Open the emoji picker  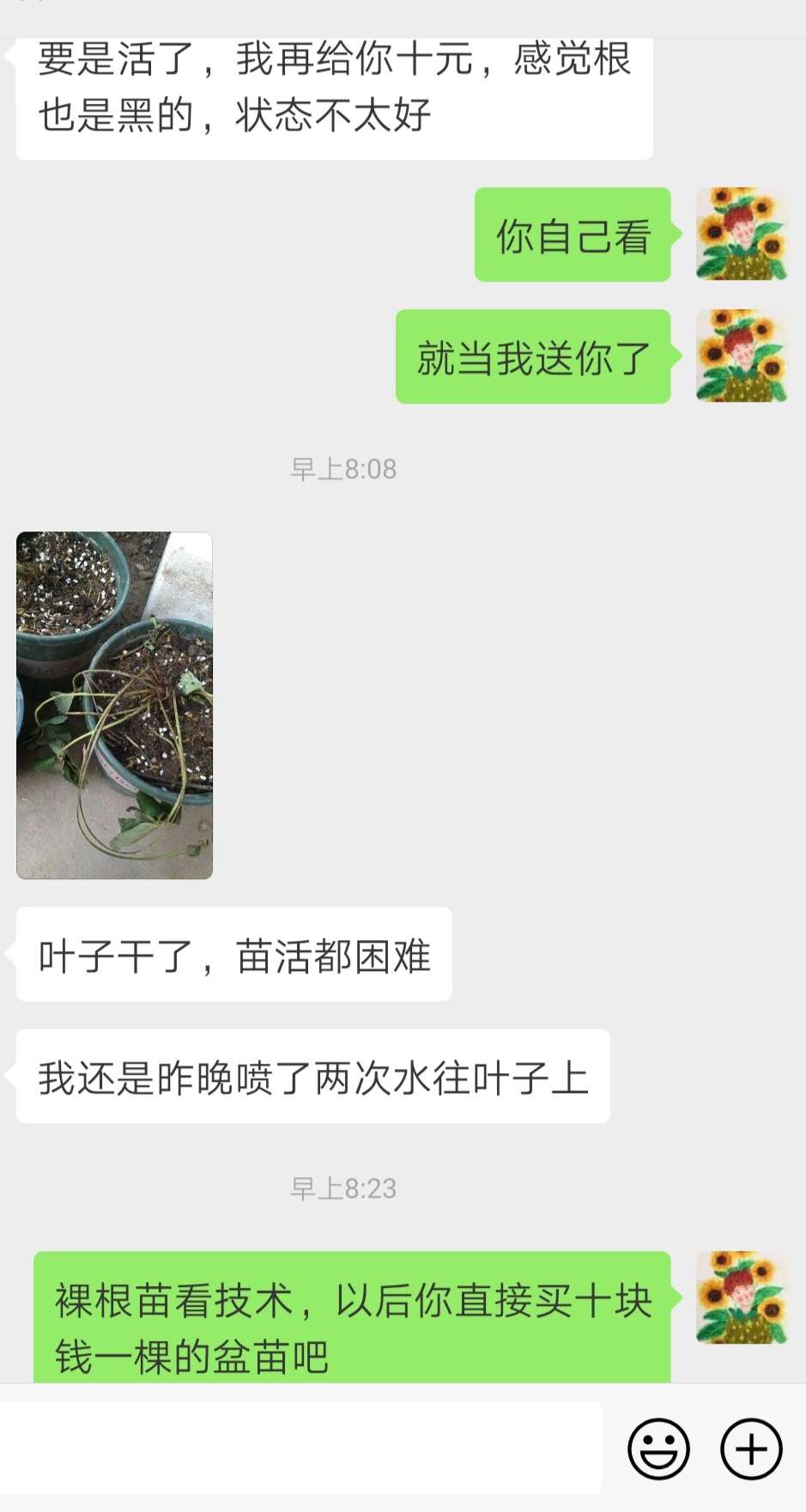[x=658, y=1448]
